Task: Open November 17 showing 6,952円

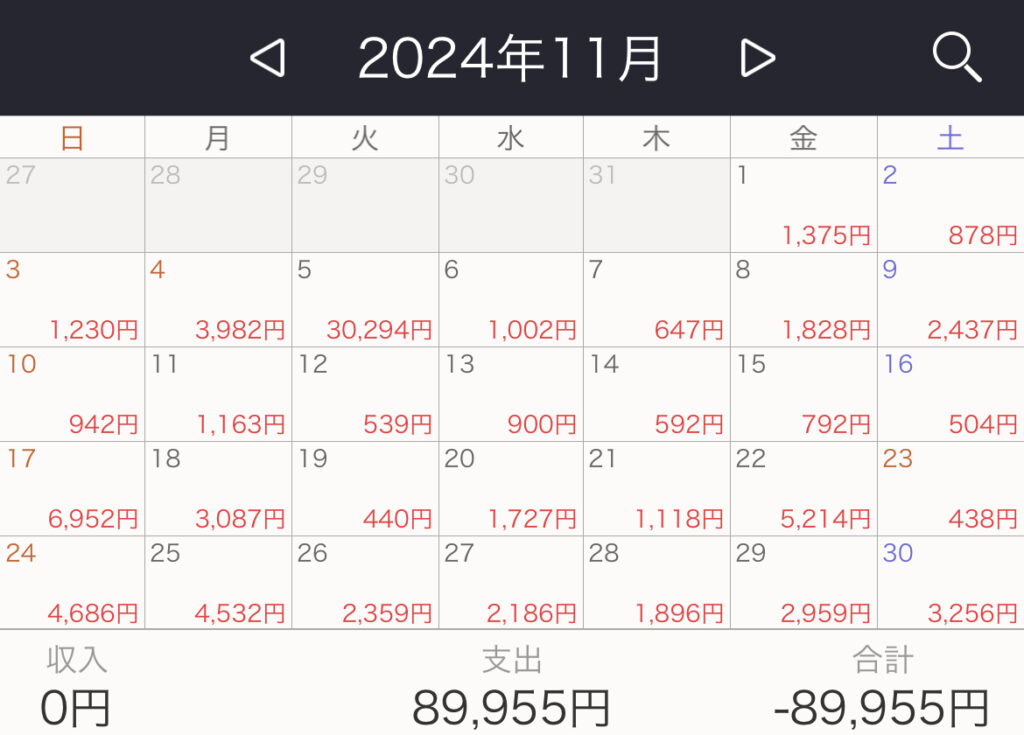Action: 72,488
